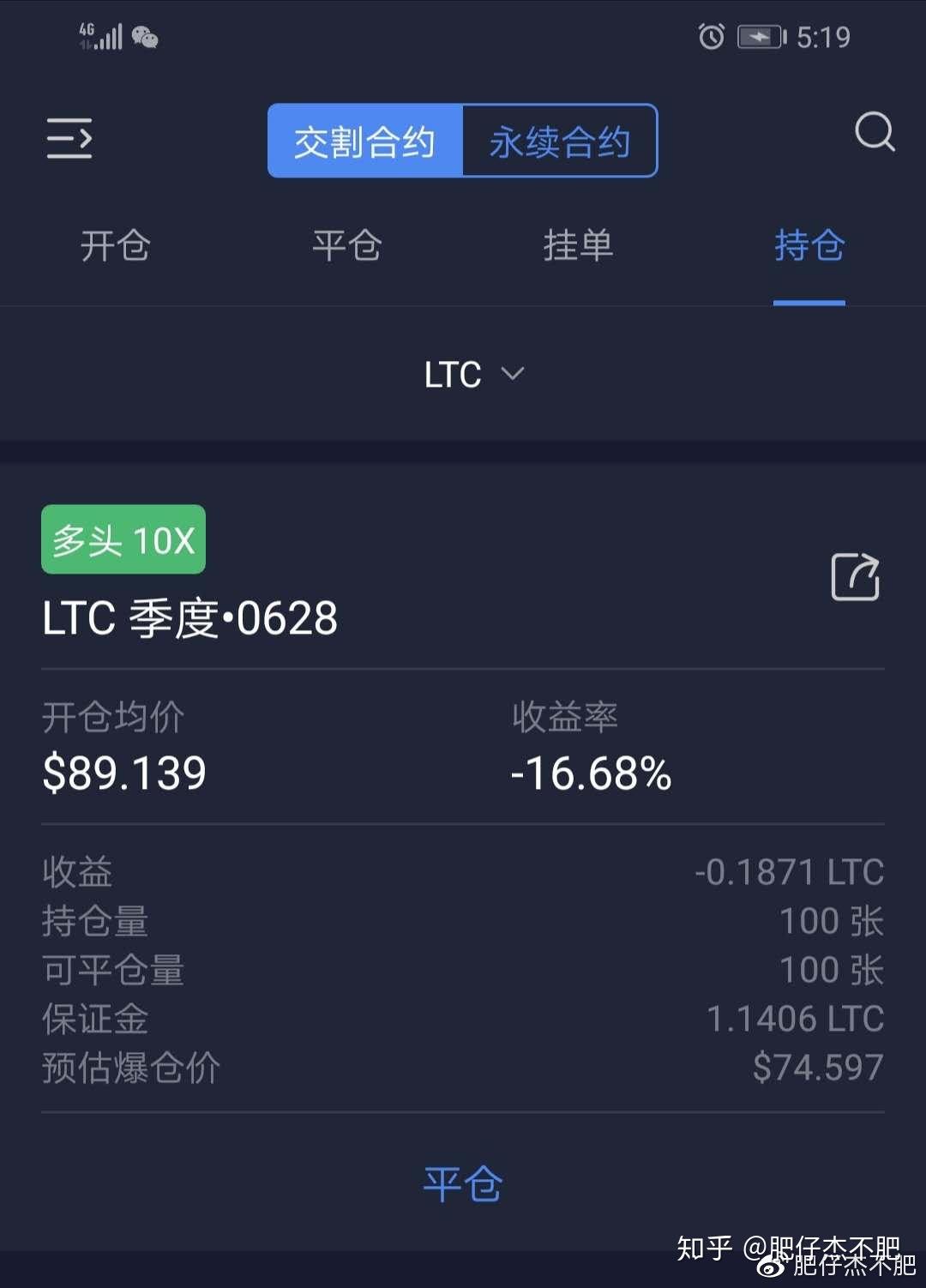This screenshot has width=926, height=1288.
Task: Go to the 开仓 tab
Action: coord(116,246)
